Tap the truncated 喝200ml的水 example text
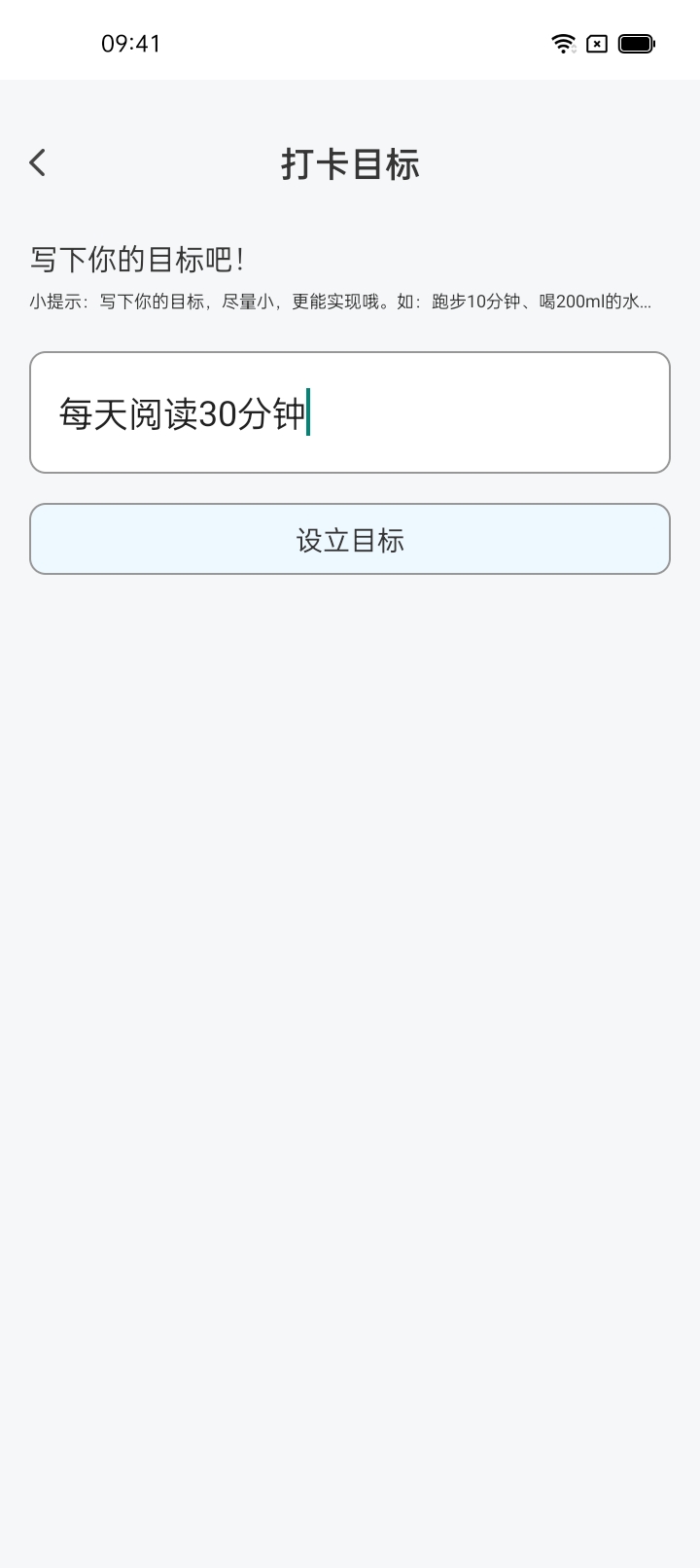 [x=593, y=302]
